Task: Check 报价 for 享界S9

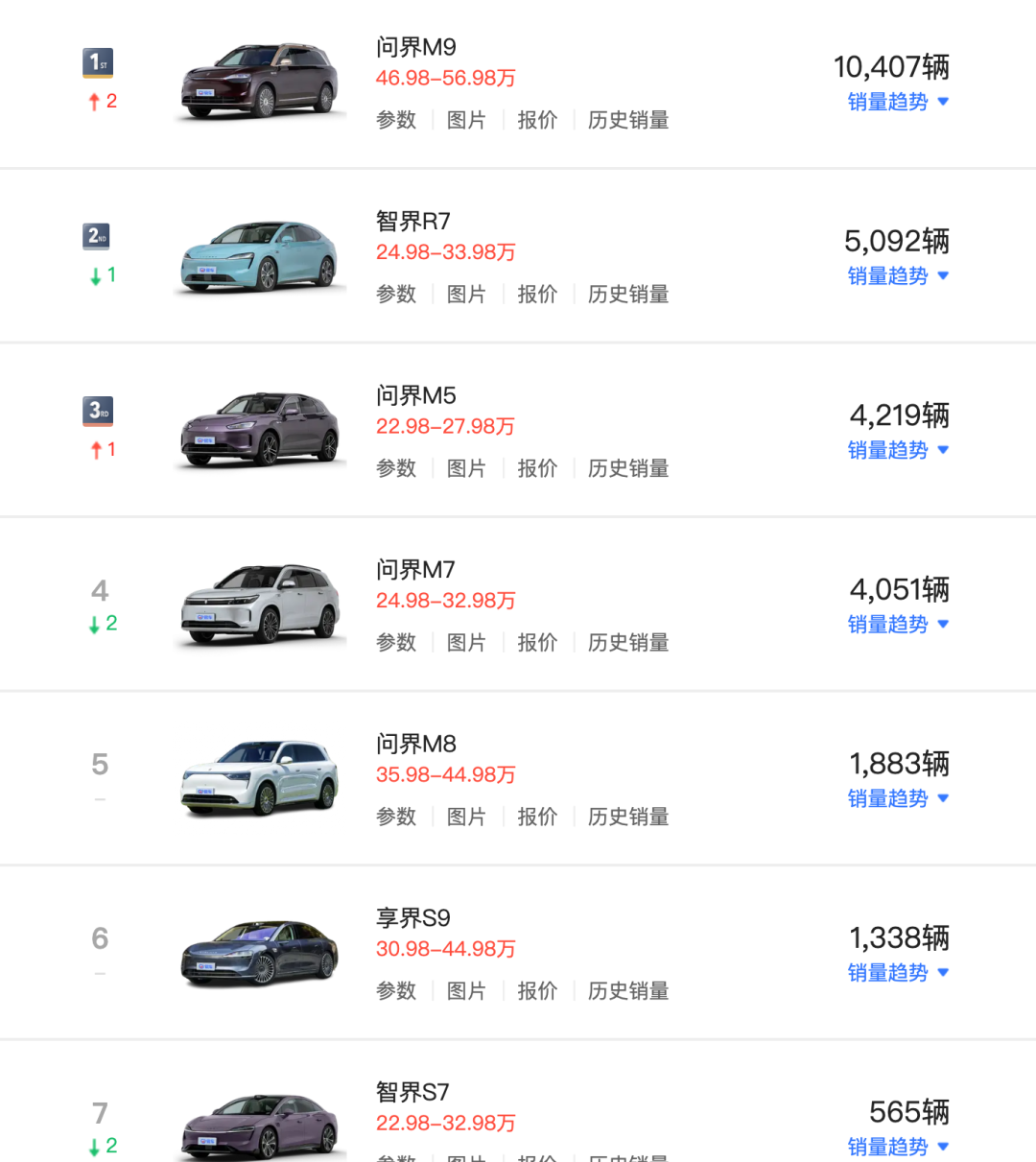Action: [537, 991]
